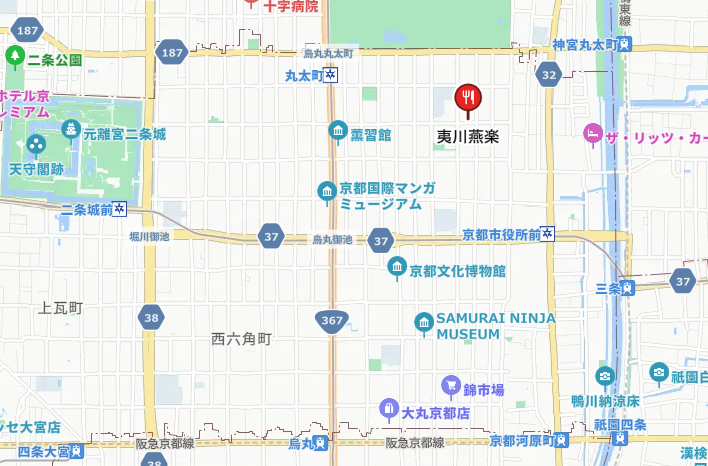Open the 大丸京都店 store marker
This screenshot has width=708, height=466.
click(x=389, y=410)
